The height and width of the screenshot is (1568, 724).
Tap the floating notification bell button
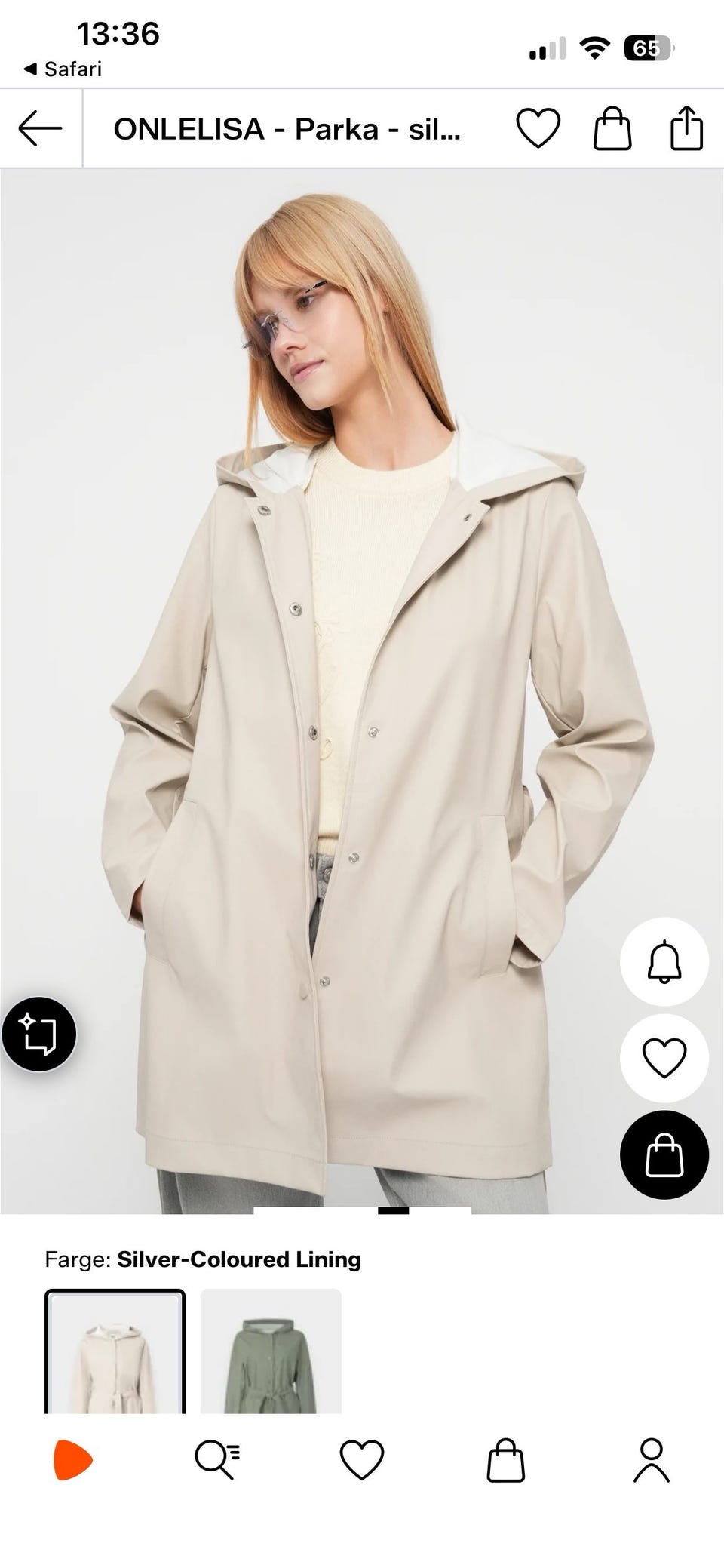point(664,961)
